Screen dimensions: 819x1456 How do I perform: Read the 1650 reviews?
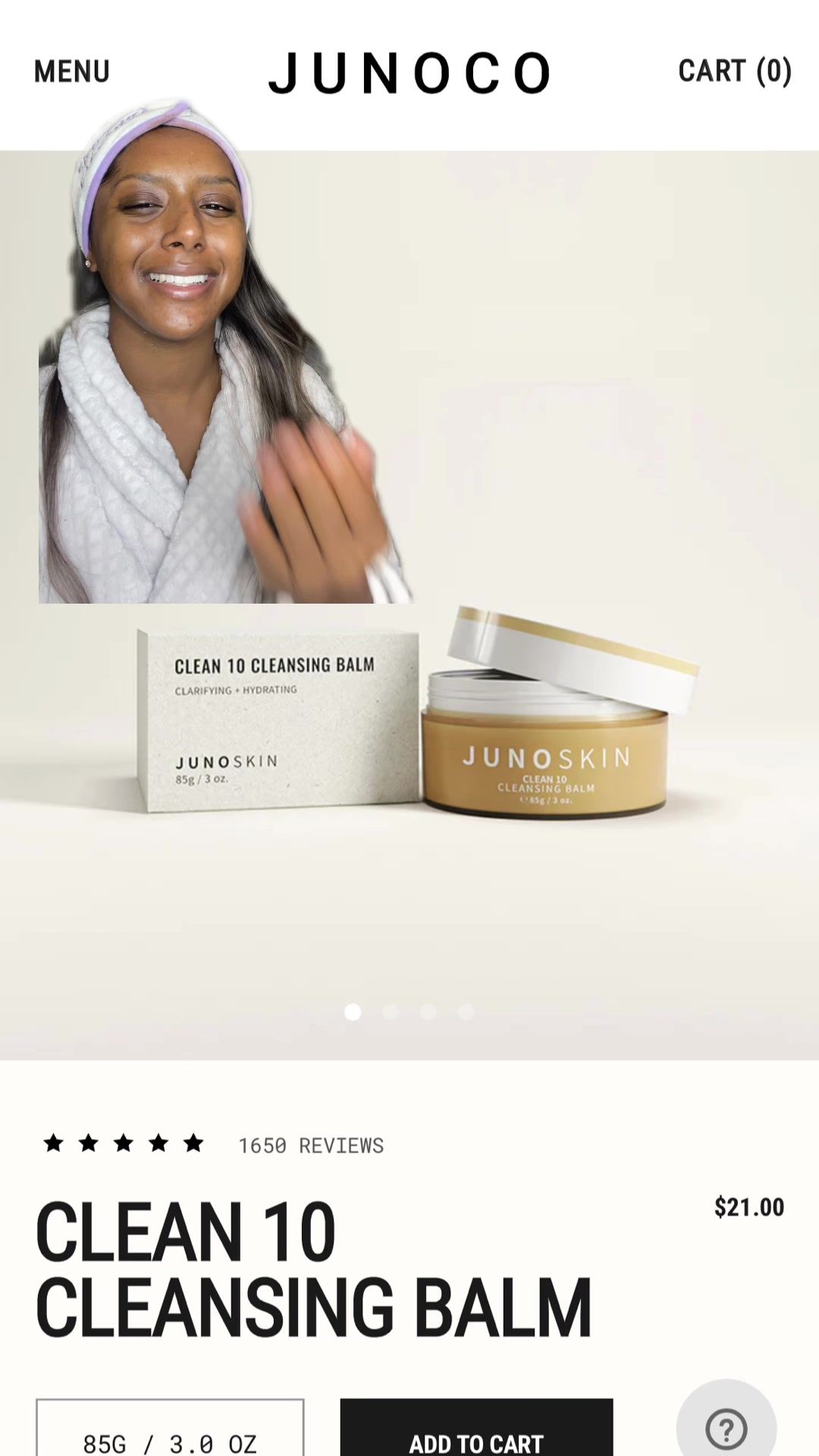coord(311,1145)
